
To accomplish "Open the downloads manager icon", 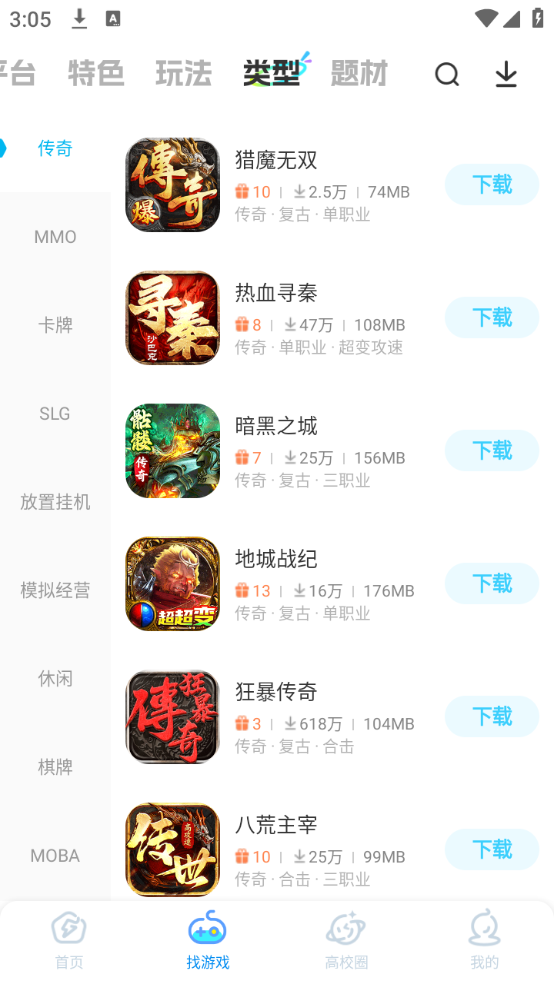I will pos(506,74).
